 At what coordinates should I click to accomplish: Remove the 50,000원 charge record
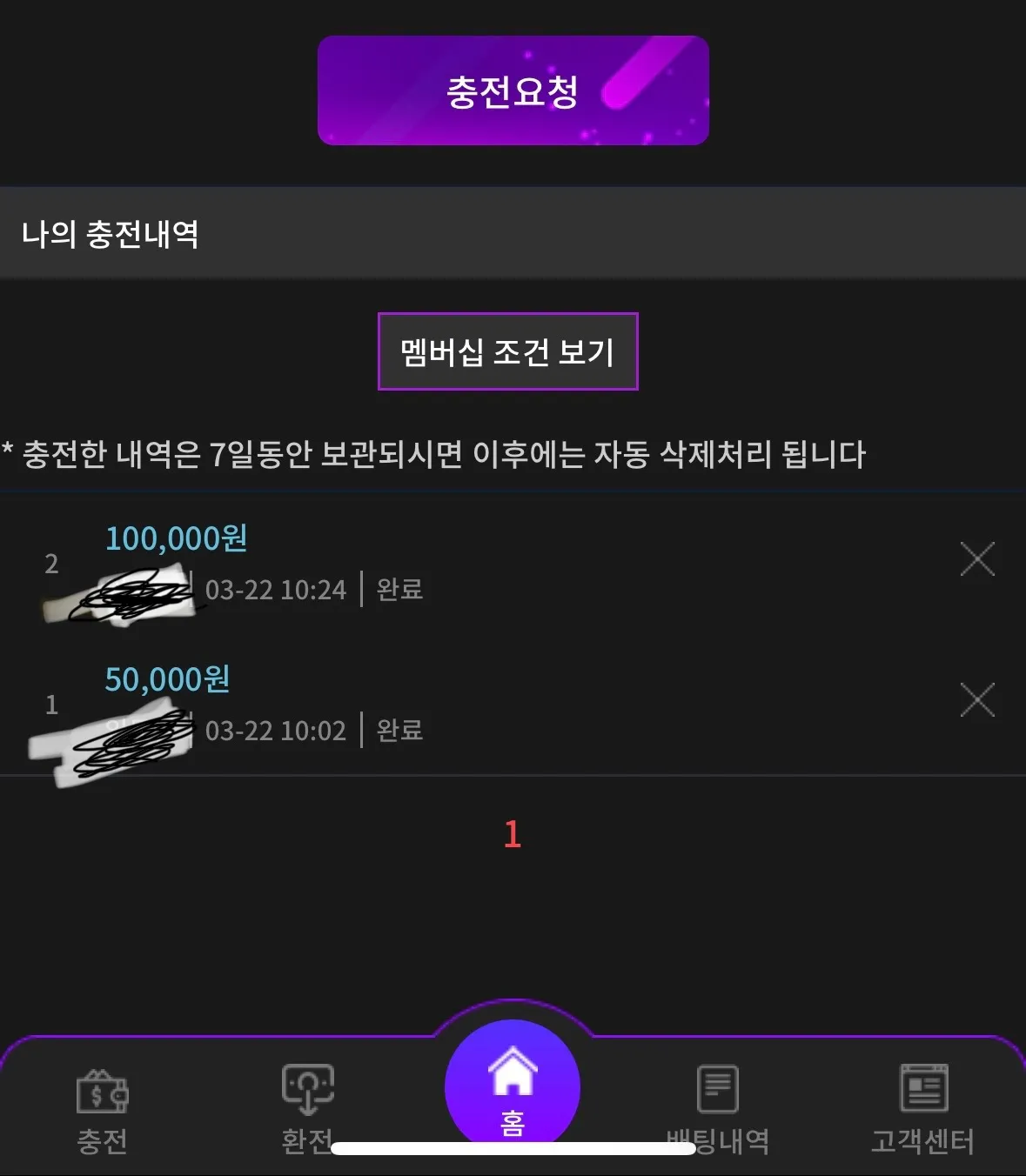[x=977, y=699]
